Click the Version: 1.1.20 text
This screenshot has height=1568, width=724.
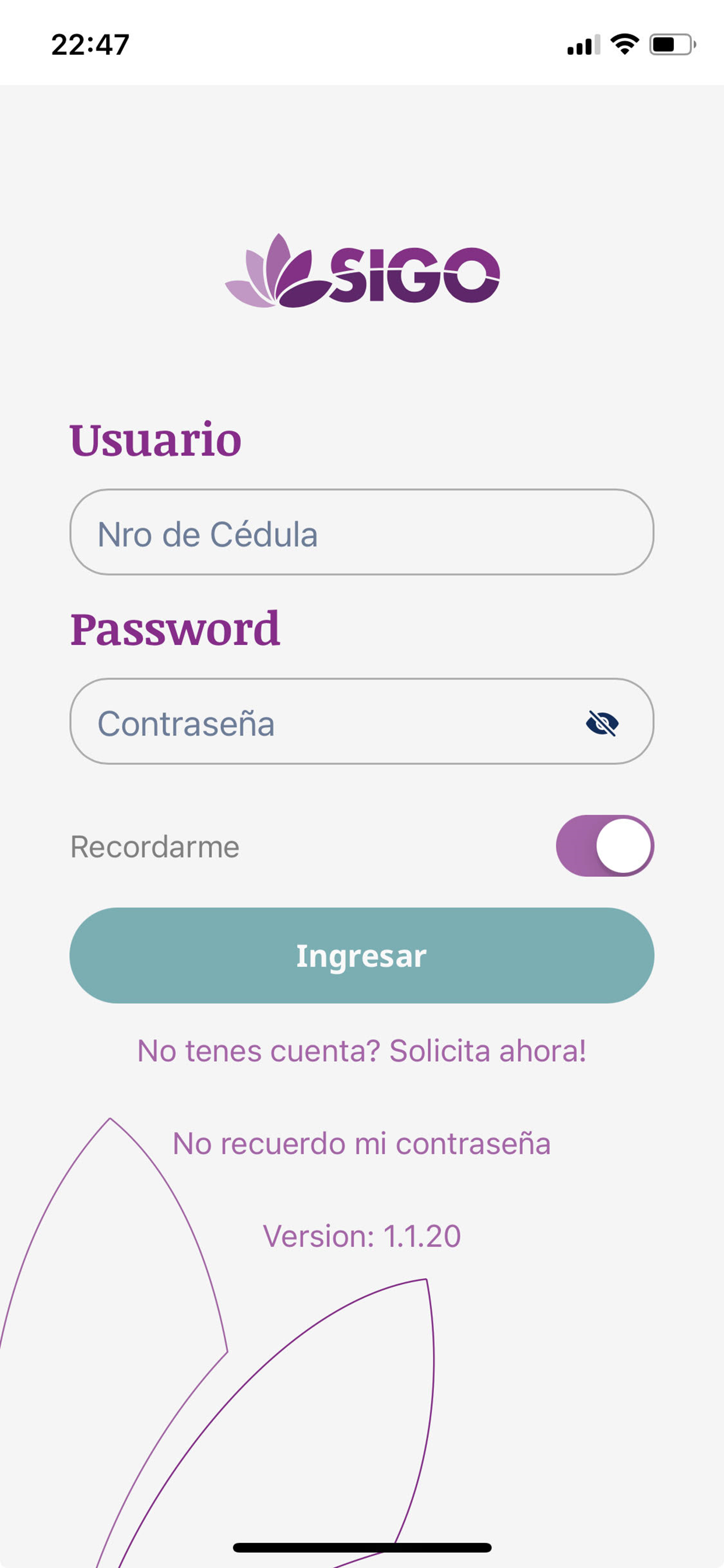point(362,1234)
